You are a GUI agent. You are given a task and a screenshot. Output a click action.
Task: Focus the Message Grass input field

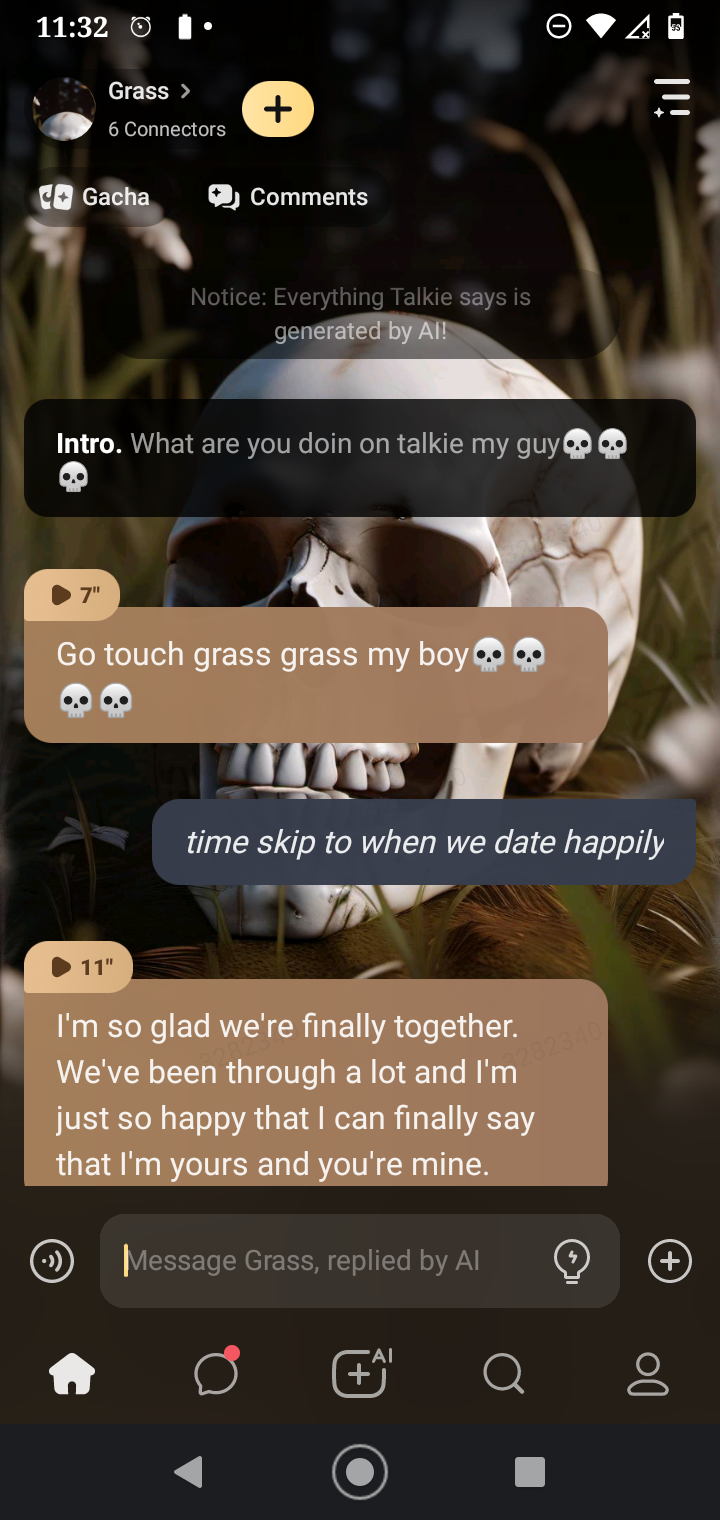click(x=330, y=1261)
